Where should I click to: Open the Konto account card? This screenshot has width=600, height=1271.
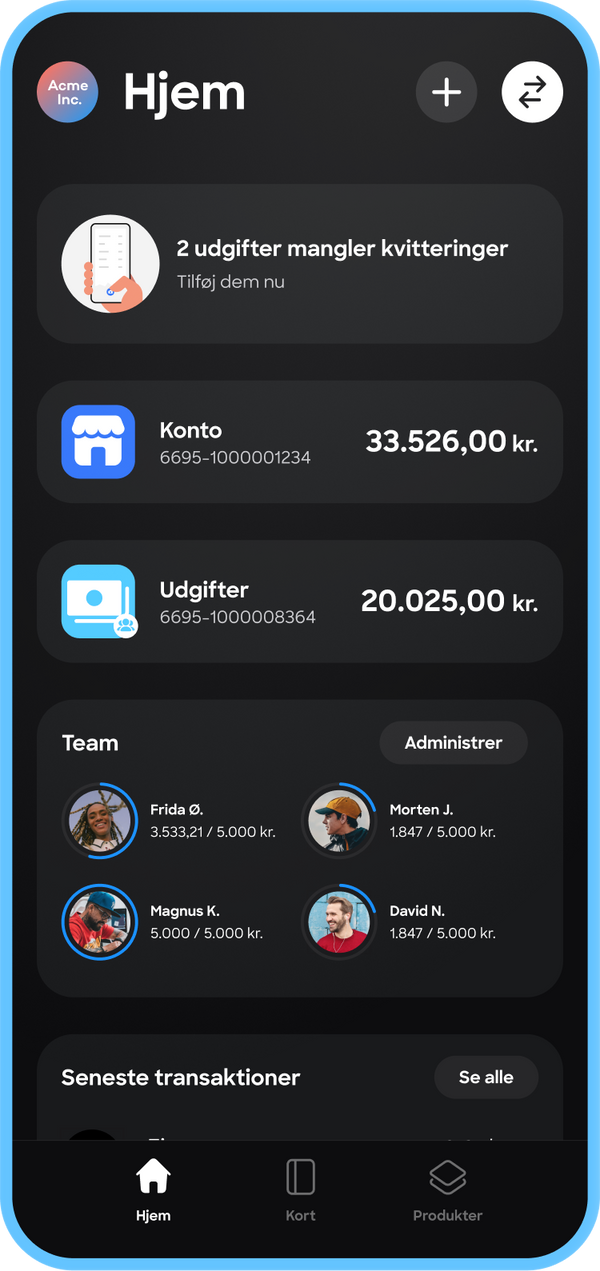300,442
